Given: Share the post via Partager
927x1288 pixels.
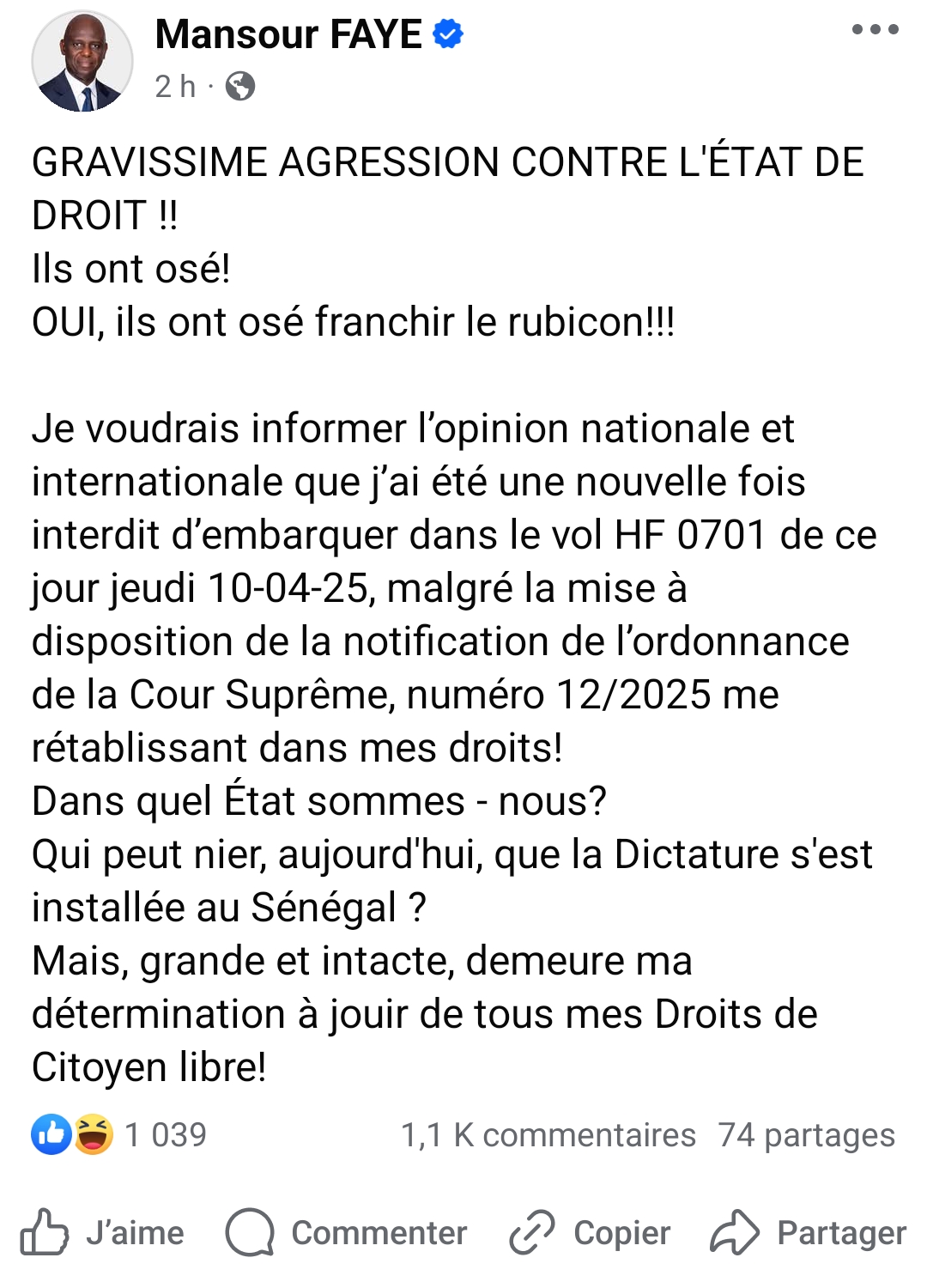Looking at the screenshot, I should [809, 1233].
